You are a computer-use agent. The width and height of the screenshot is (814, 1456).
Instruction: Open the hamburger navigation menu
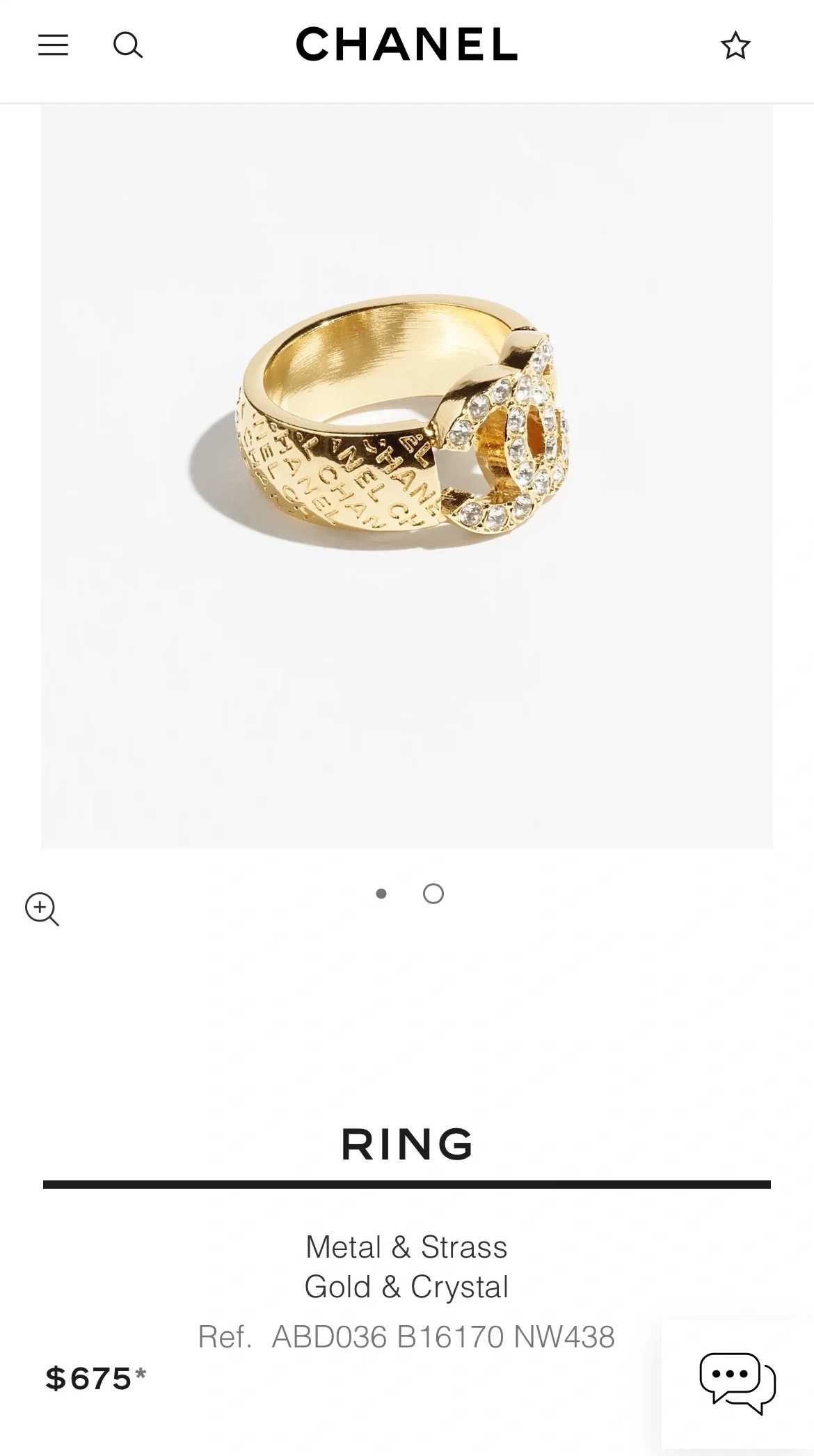point(53,45)
